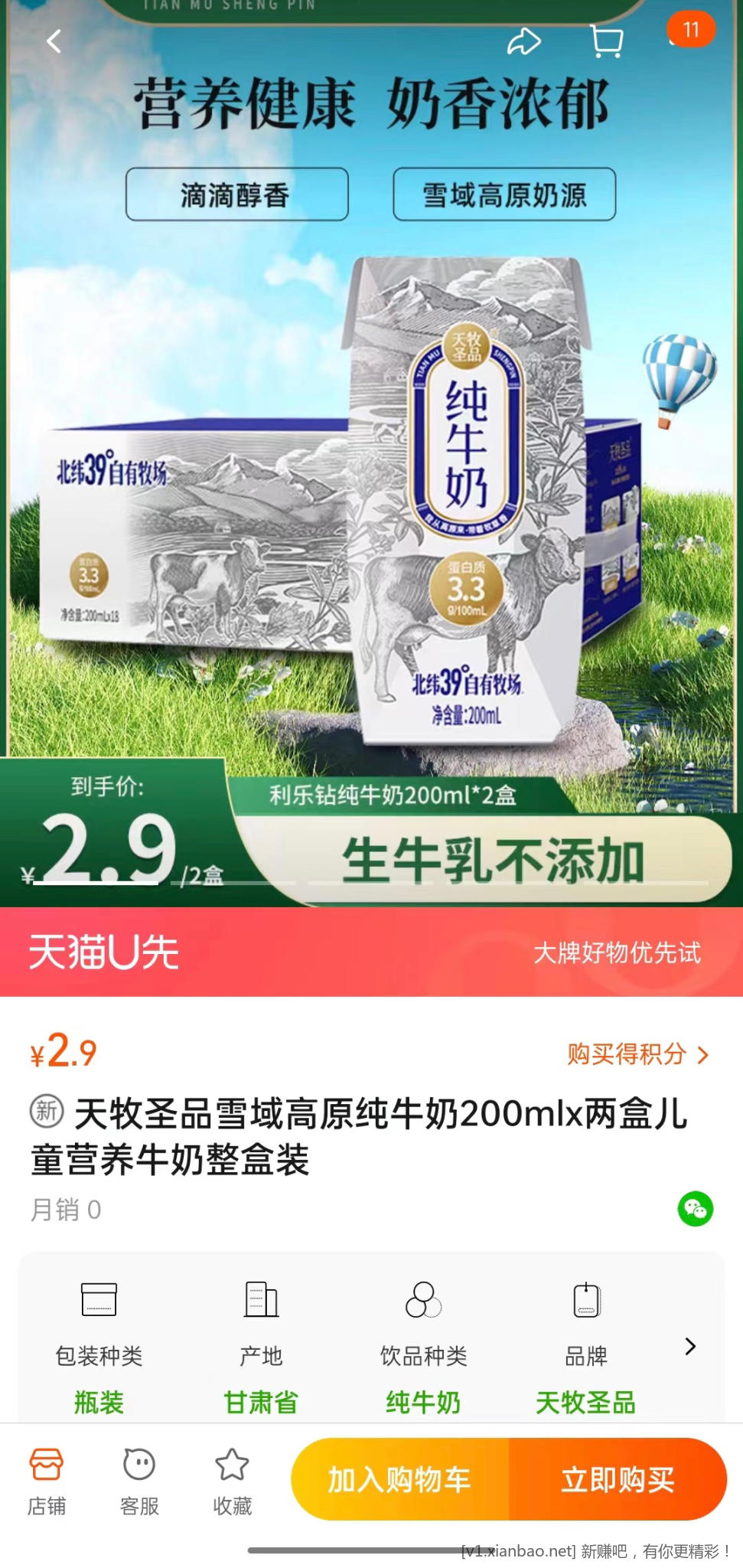Open the 天猫U先 banner

tap(371, 952)
